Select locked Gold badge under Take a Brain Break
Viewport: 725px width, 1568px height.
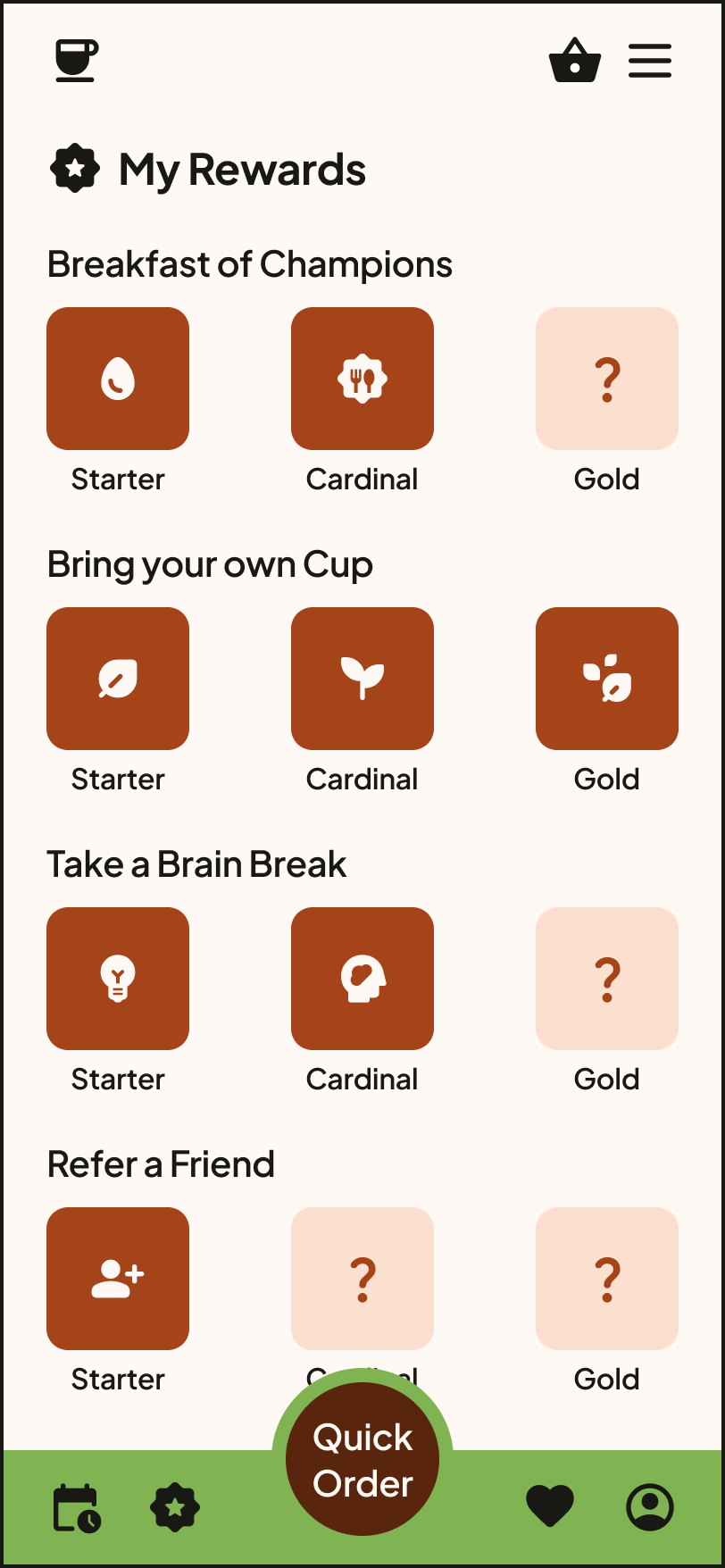coord(607,979)
